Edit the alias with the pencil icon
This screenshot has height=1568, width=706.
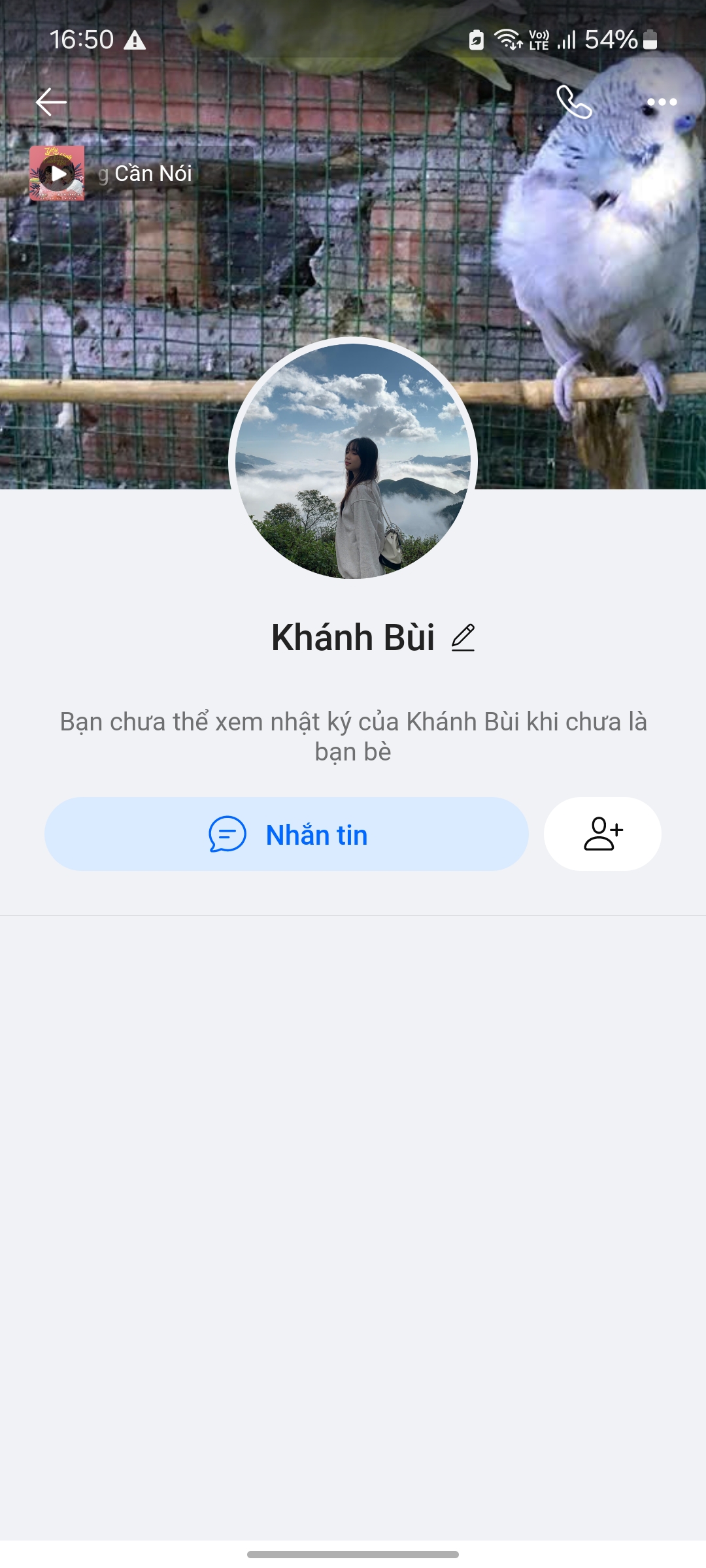[463, 638]
